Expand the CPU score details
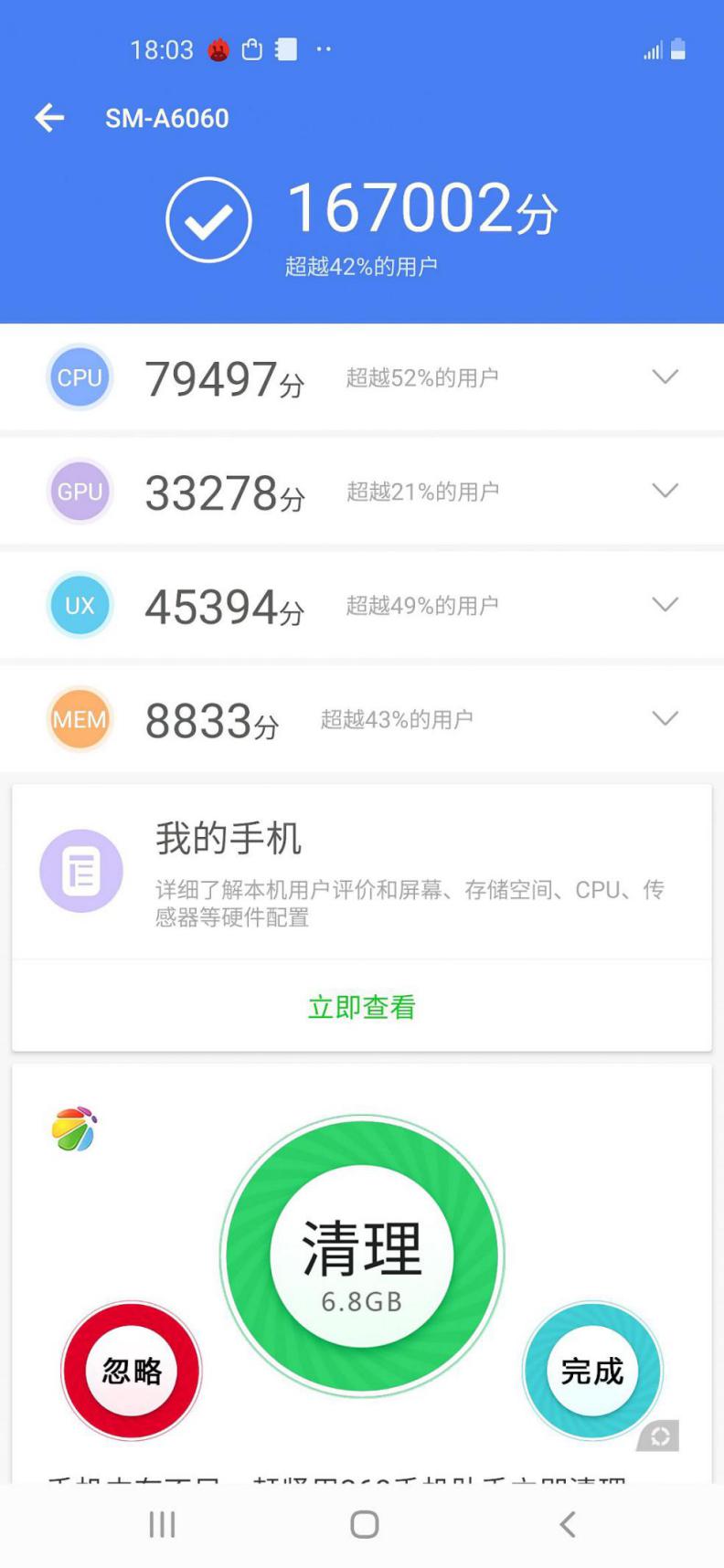The width and height of the screenshot is (724, 1568). pyautogui.click(x=665, y=376)
